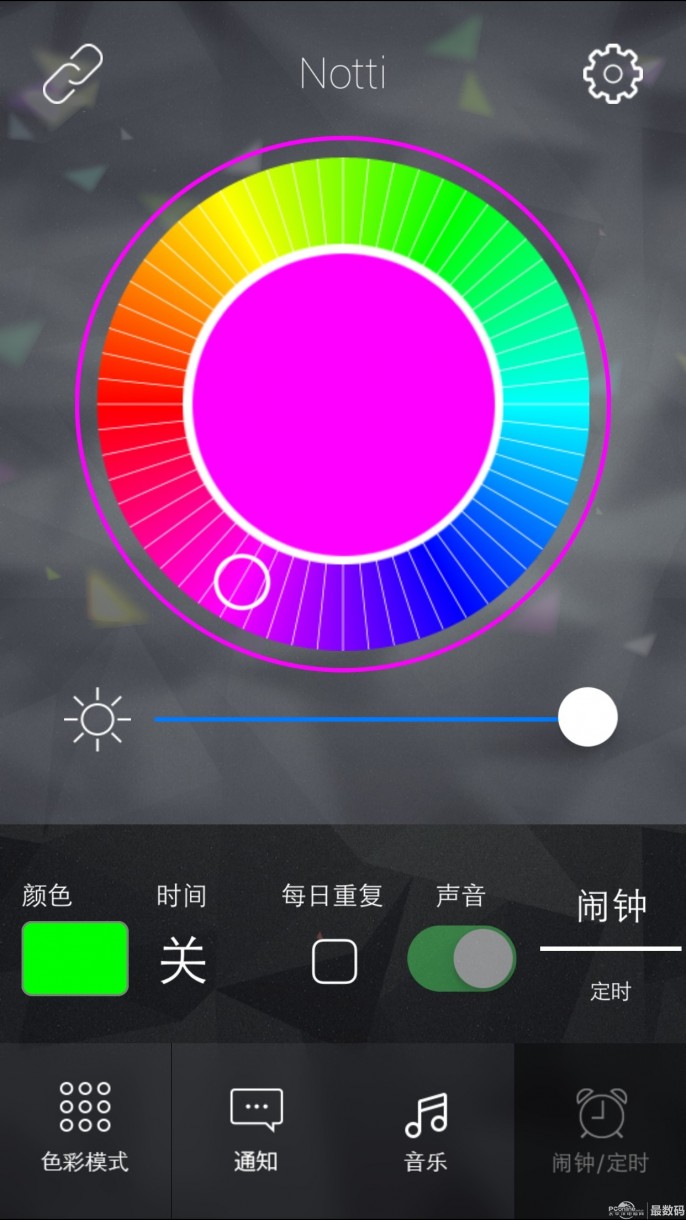Switch to the 定时 timer mode

(610, 992)
